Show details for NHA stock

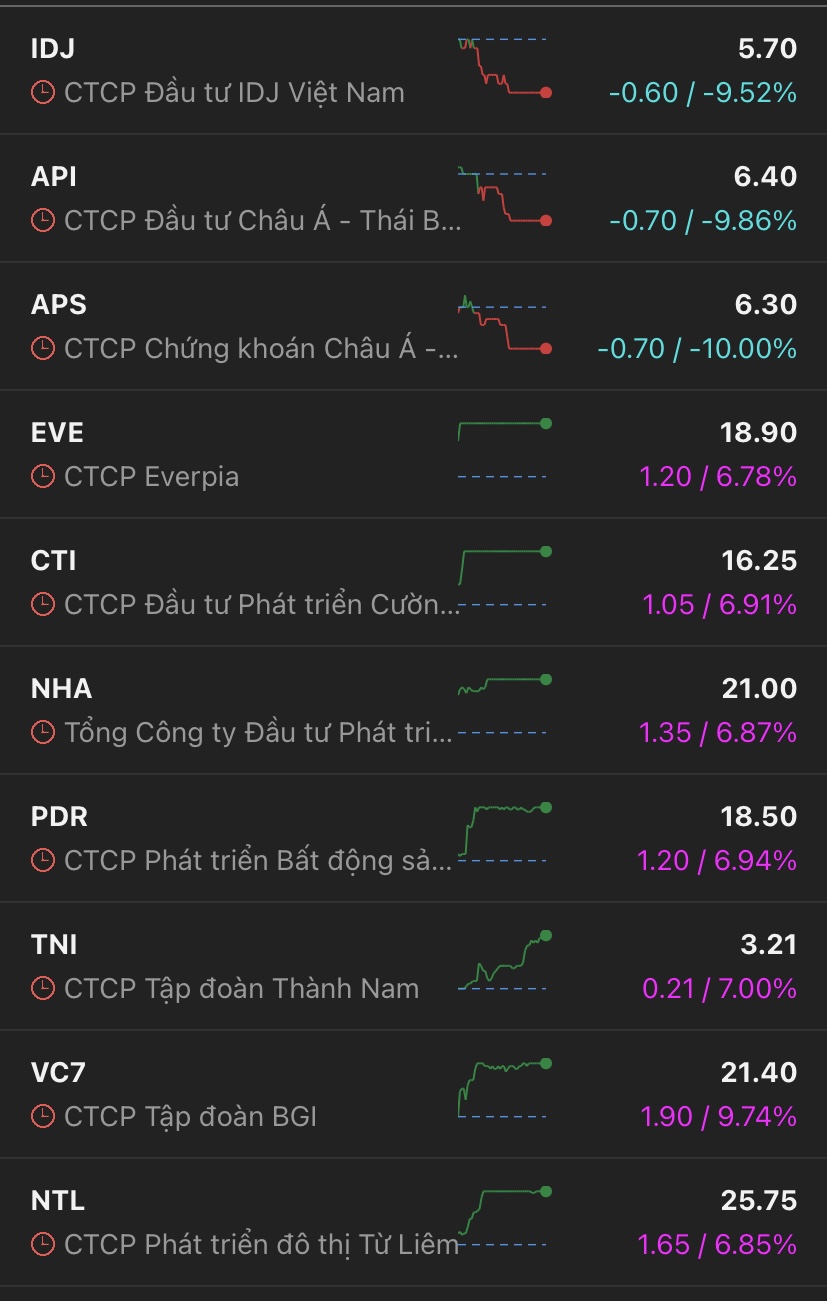tap(413, 711)
